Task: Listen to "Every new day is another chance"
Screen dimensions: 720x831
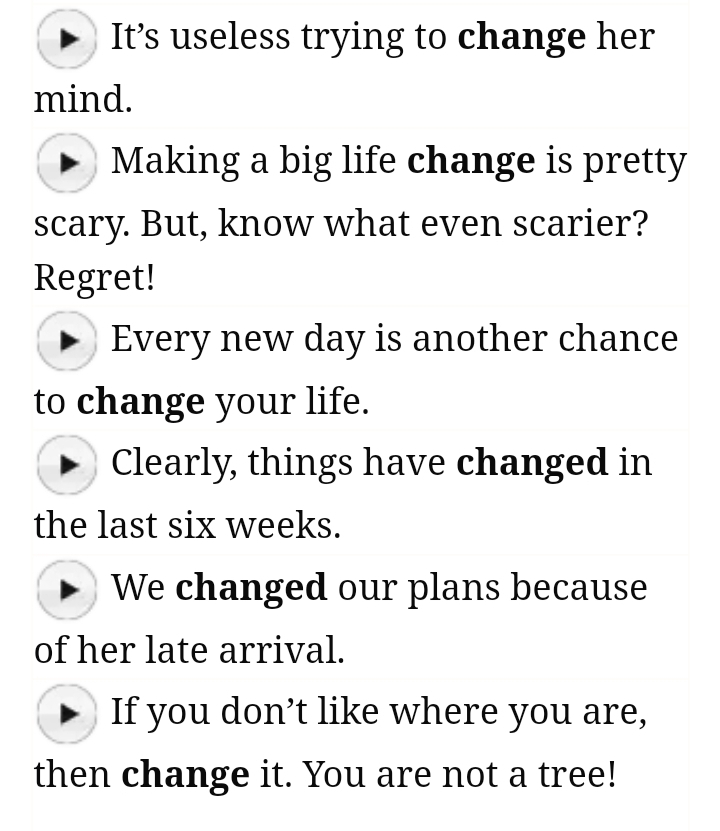Action: [66, 340]
